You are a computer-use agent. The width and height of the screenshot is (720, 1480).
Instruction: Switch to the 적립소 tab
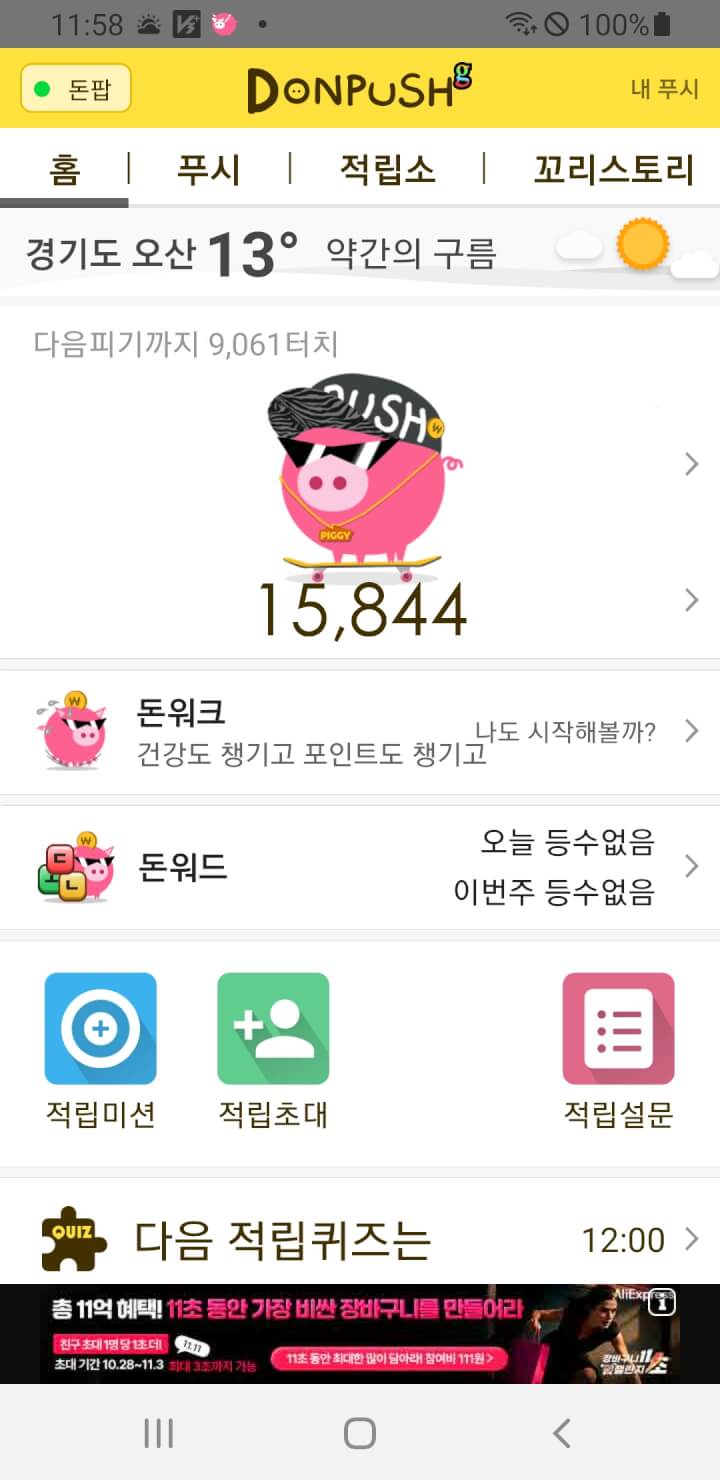(387, 170)
